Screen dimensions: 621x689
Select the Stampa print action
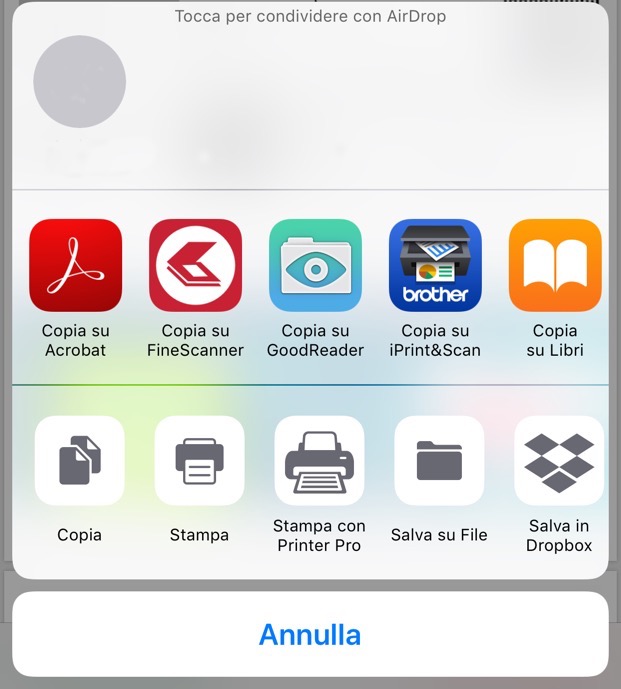pos(199,461)
